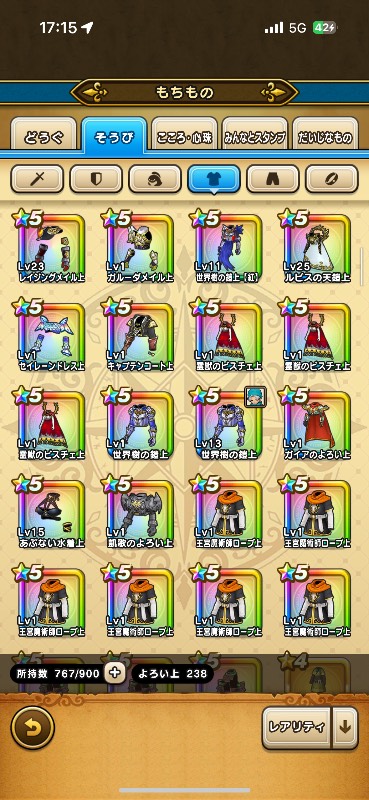This screenshot has height=800, width=369.
Task: Toggle the sort order arrow
Action: 346,728
